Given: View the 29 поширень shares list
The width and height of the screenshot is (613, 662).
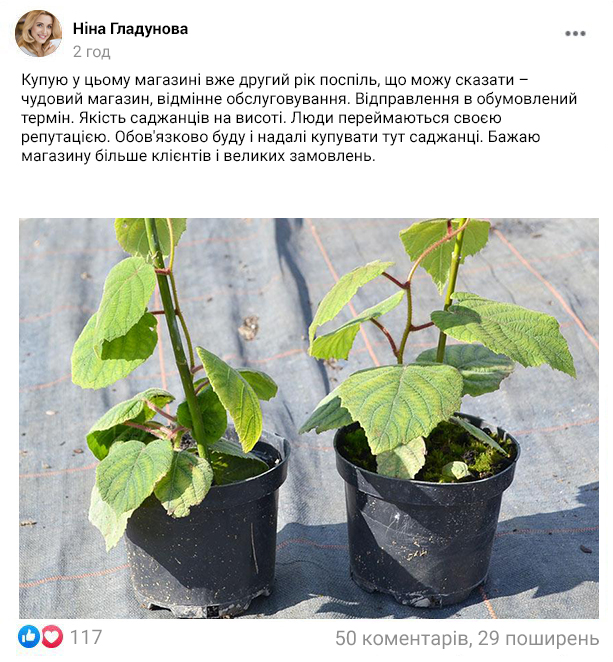Looking at the screenshot, I should pyautogui.click(x=539, y=638).
